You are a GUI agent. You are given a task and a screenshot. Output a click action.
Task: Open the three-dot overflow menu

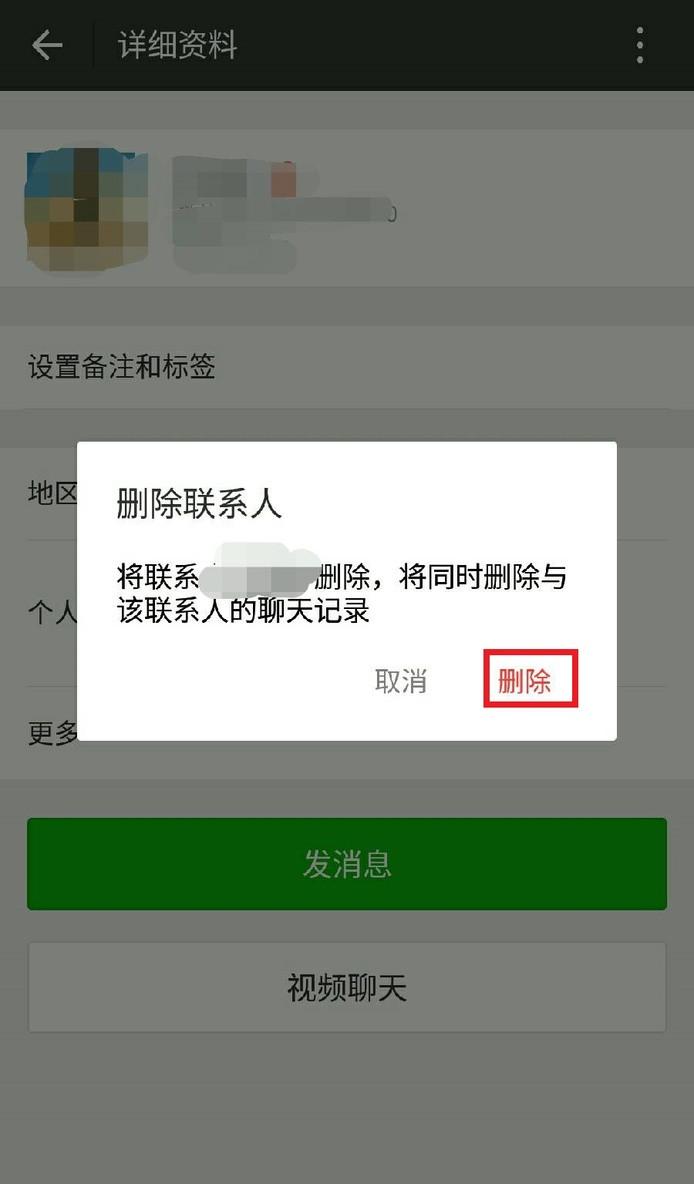click(640, 45)
